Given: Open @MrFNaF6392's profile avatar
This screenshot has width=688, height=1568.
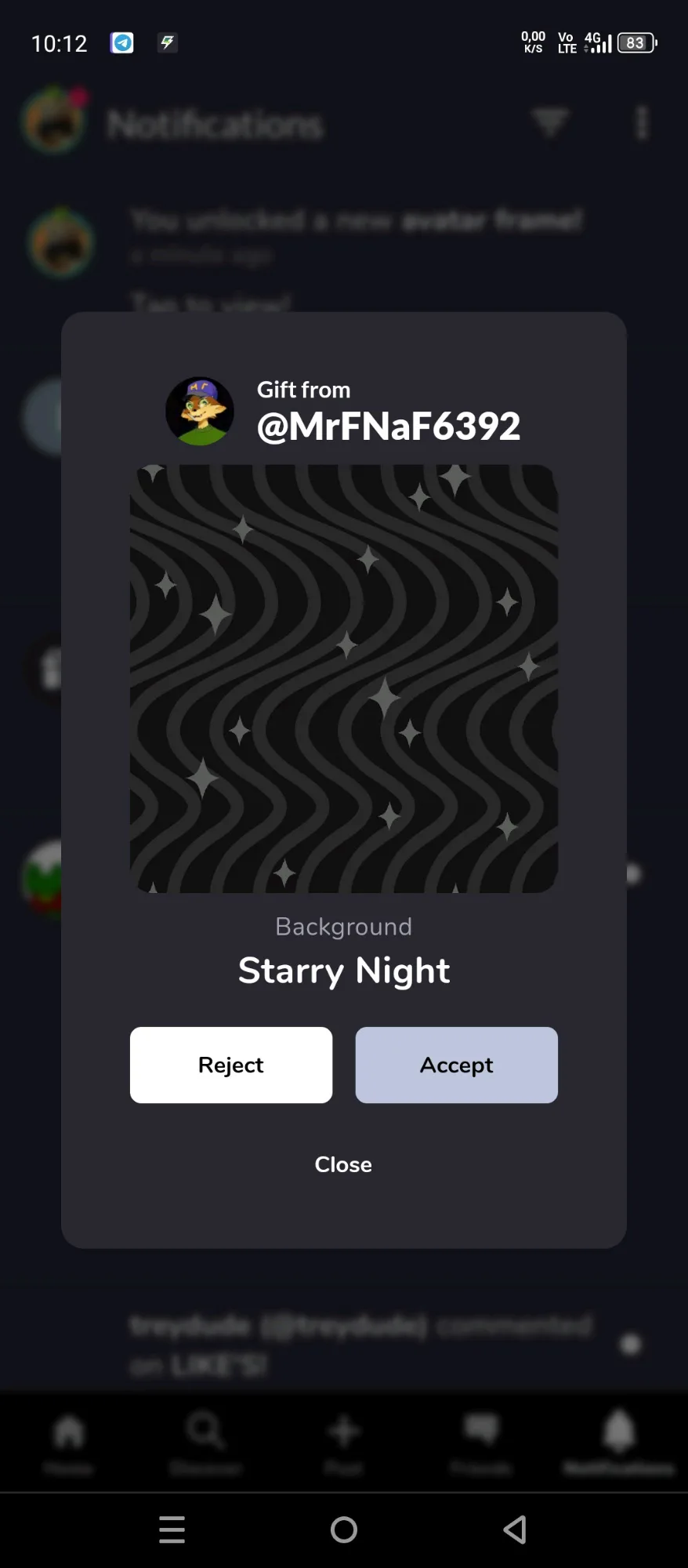Looking at the screenshot, I should pyautogui.click(x=200, y=411).
